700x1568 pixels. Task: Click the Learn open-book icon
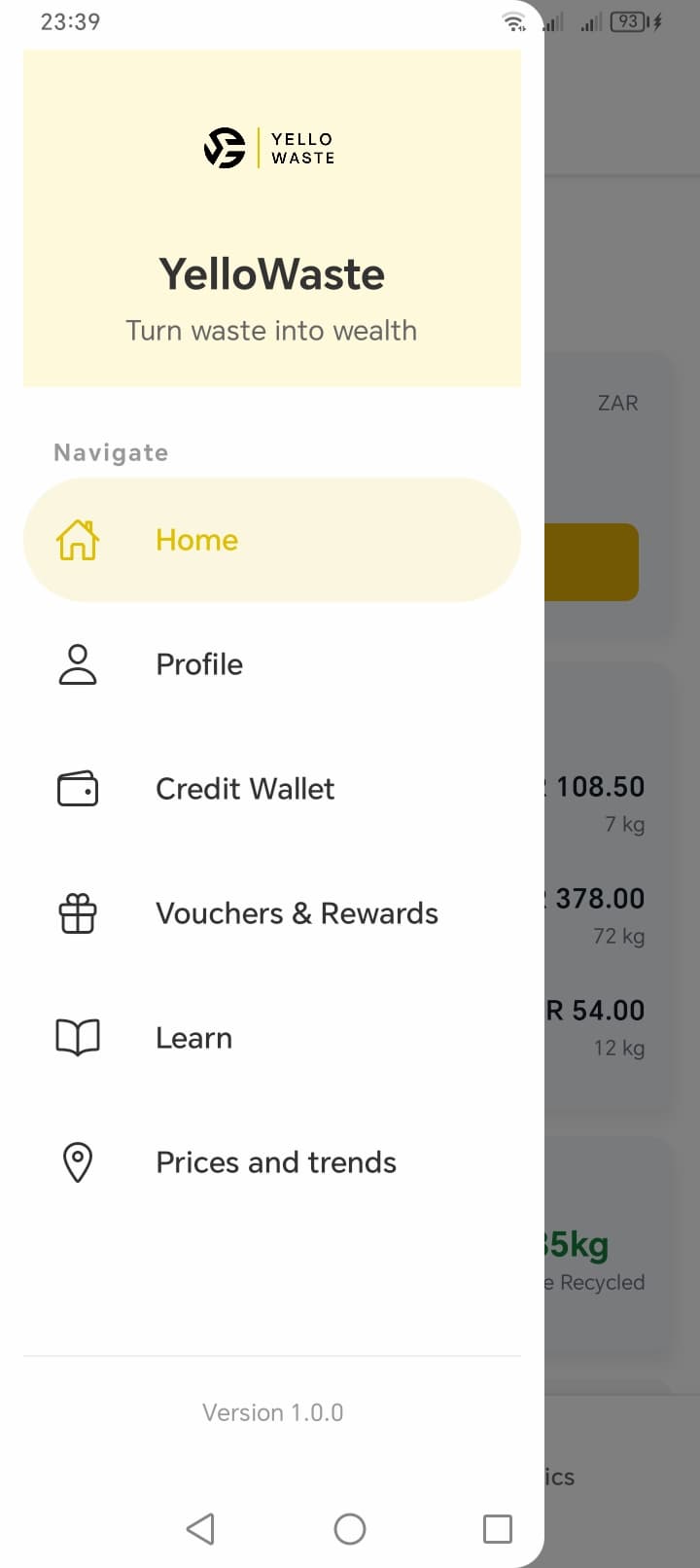point(78,1037)
